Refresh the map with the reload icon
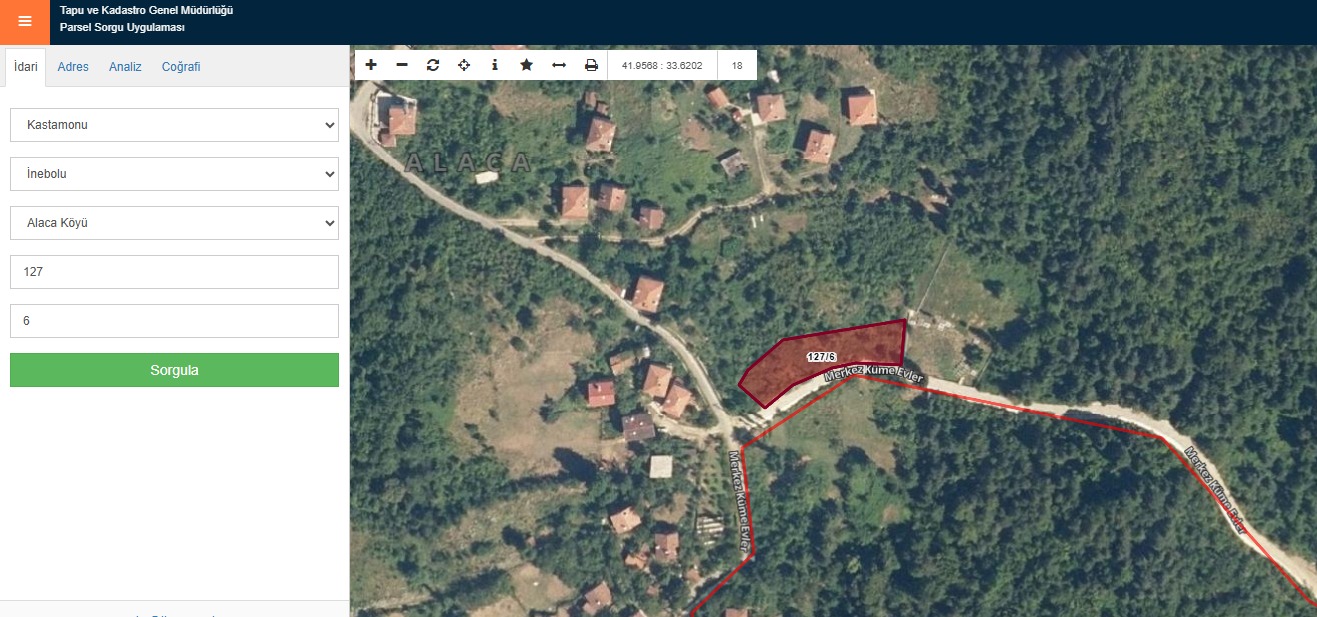This screenshot has width=1317, height=617. (x=433, y=65)
